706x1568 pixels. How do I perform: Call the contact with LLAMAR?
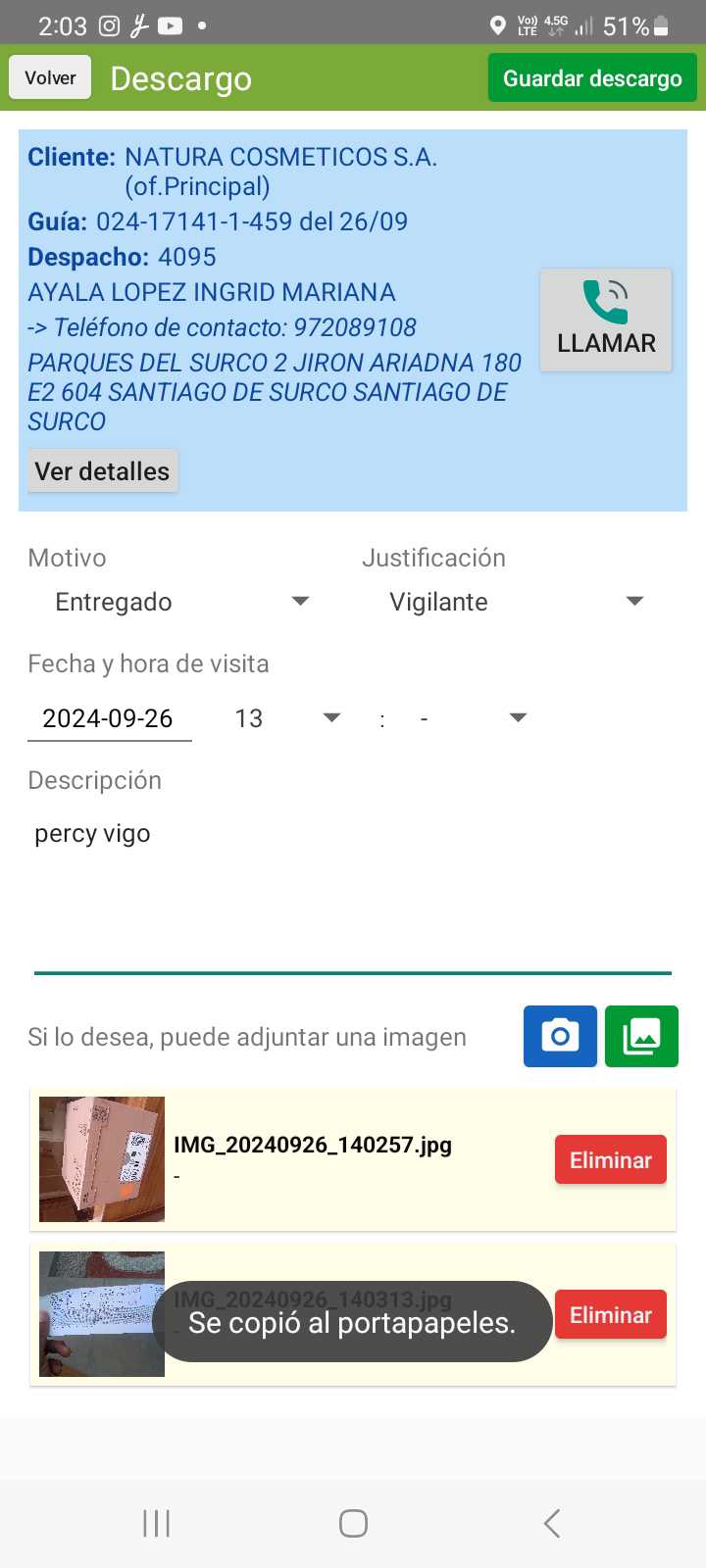606,319
